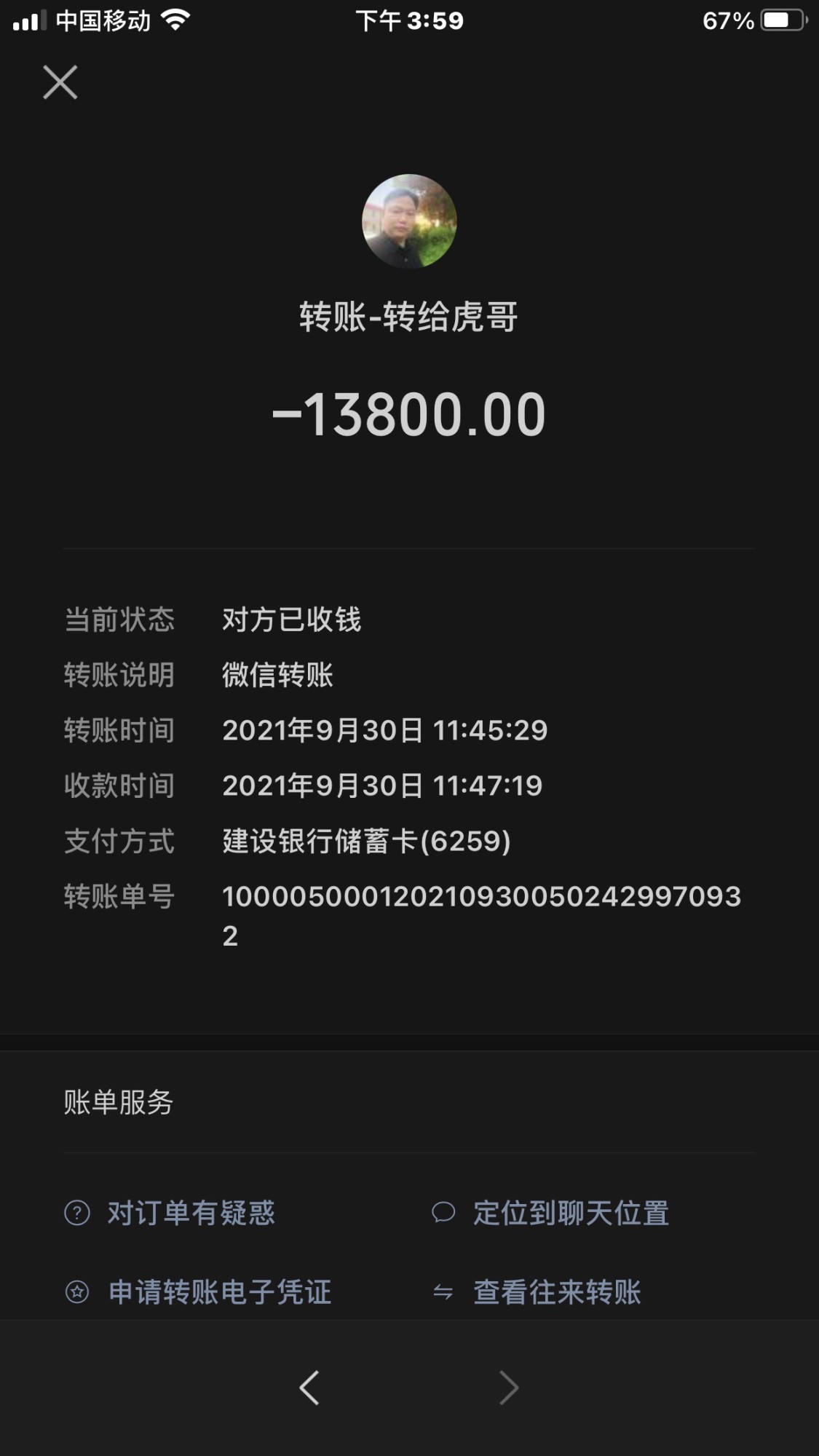Go back with the left arrow
This screenshot has width=819, height=1456.
tap(309, 1388)
